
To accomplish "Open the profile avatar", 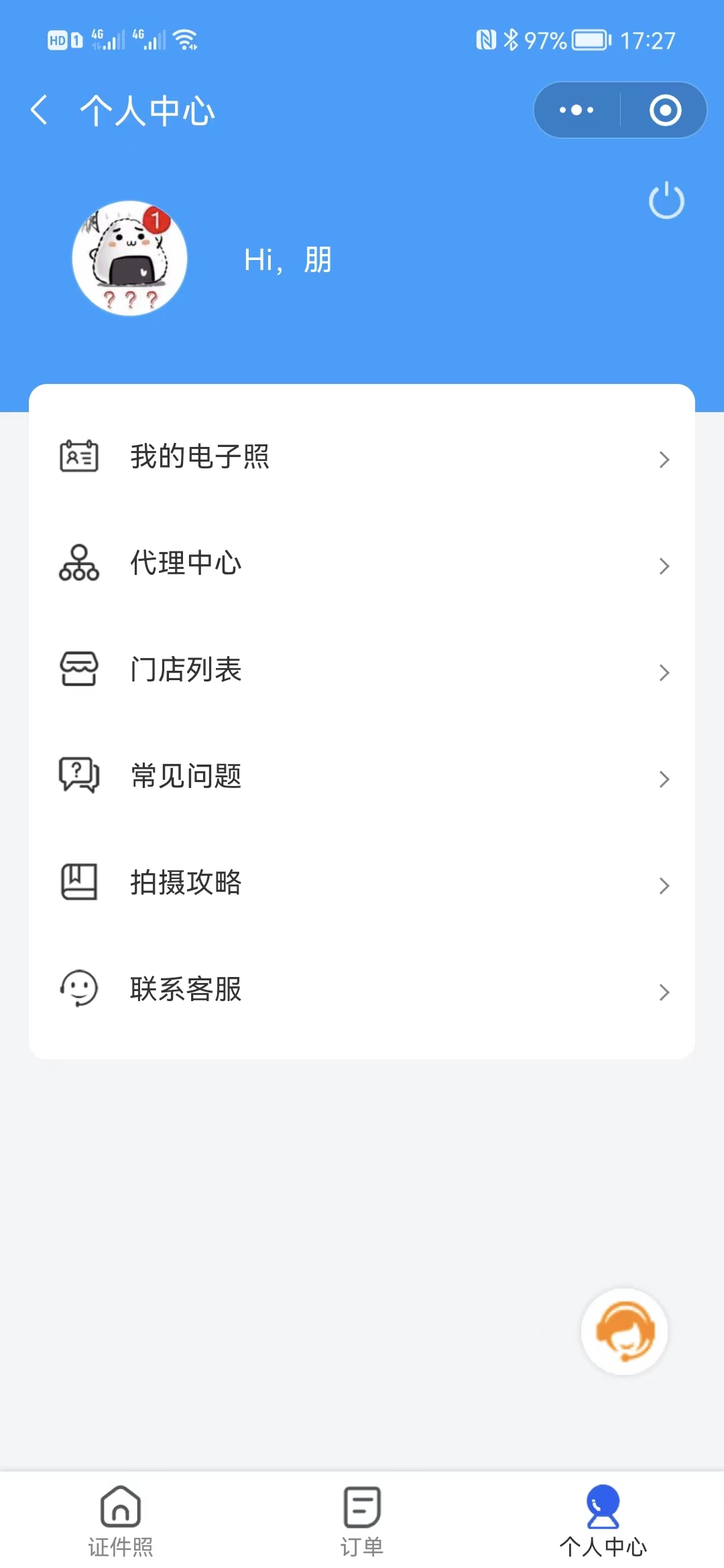I will click(129, 258).
